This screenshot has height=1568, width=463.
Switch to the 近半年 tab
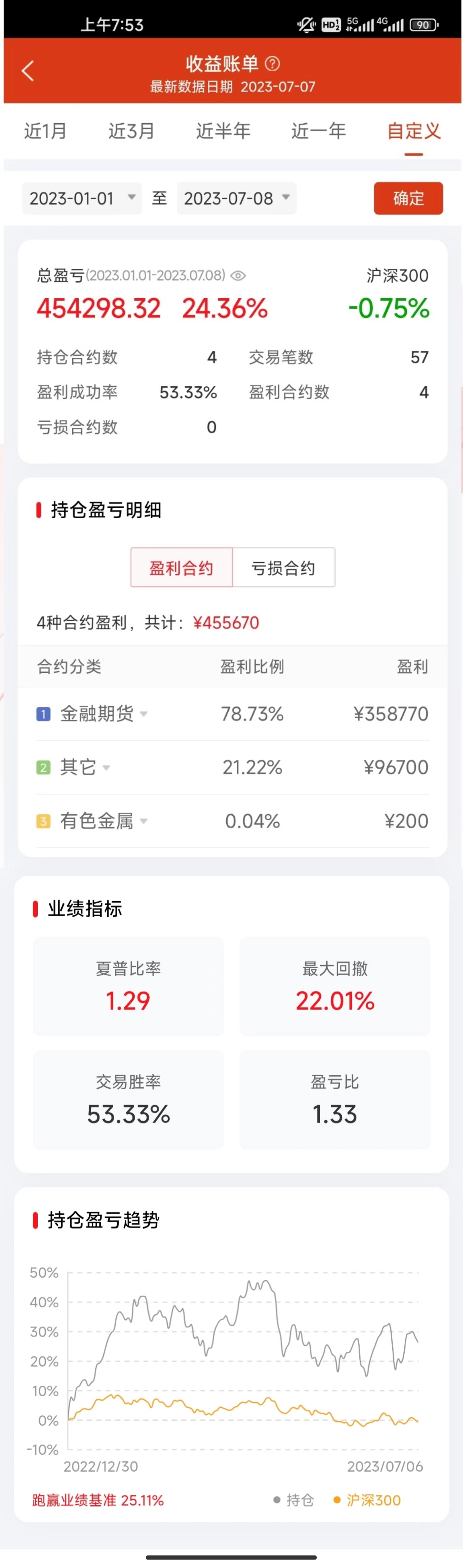pos(223,131)
